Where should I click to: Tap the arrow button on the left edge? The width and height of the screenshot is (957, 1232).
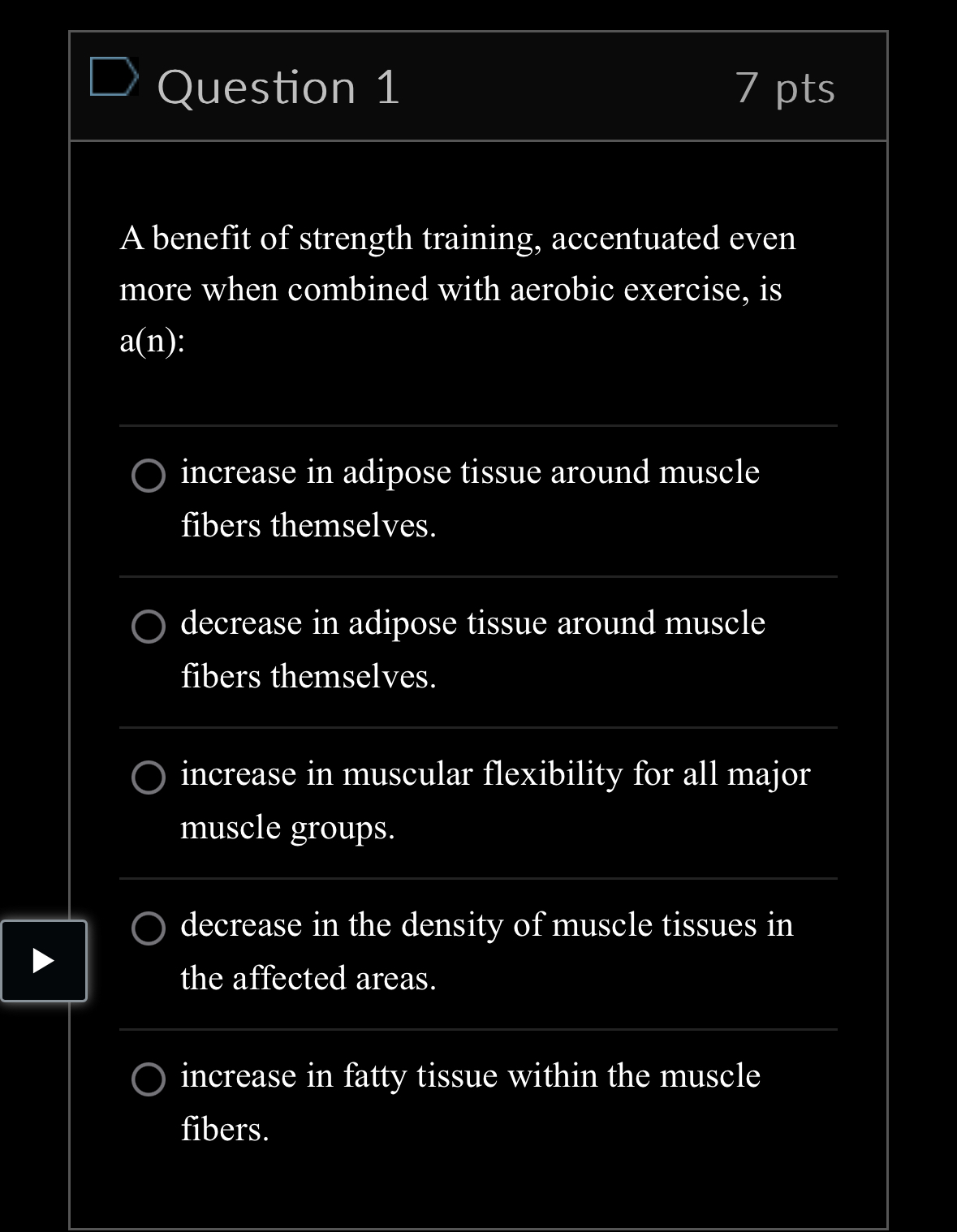coord(44,961)
